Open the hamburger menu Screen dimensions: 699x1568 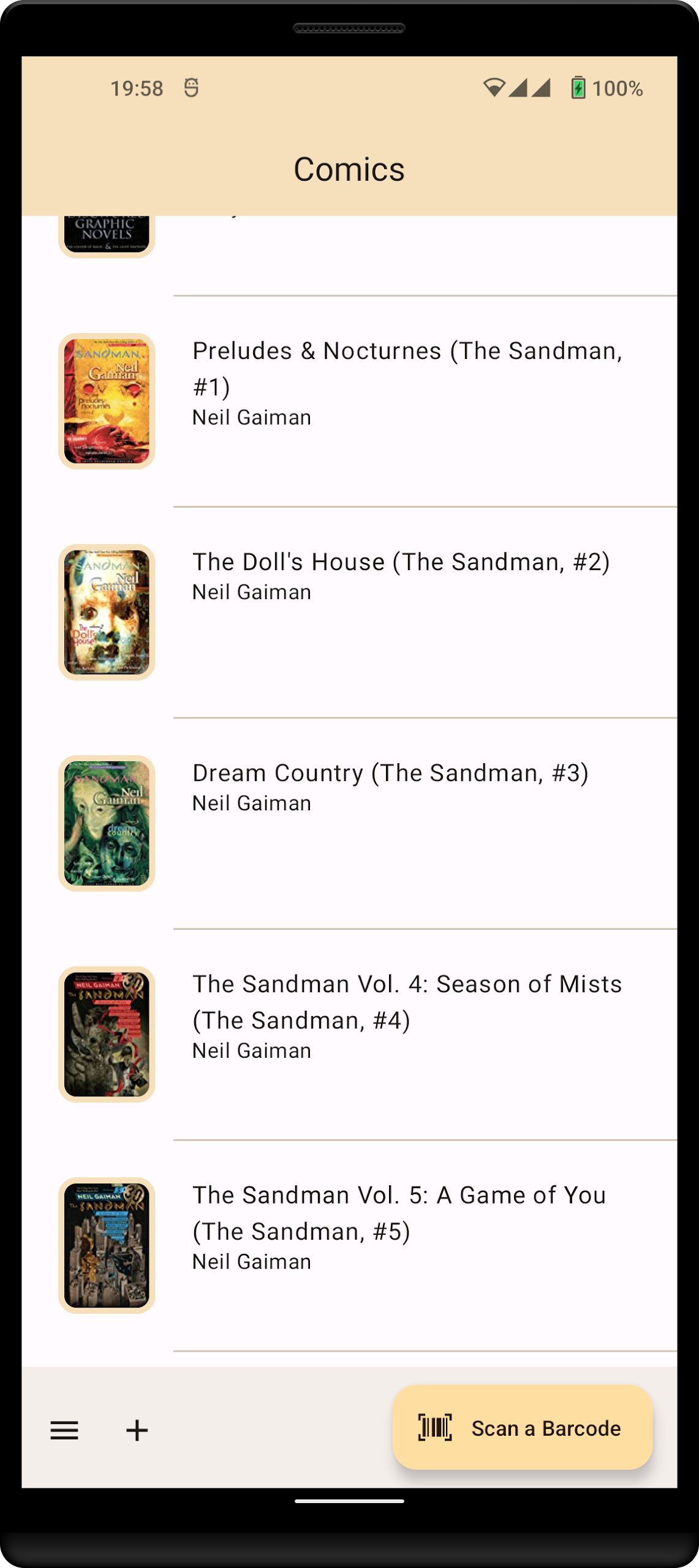tap(64, 1430)
